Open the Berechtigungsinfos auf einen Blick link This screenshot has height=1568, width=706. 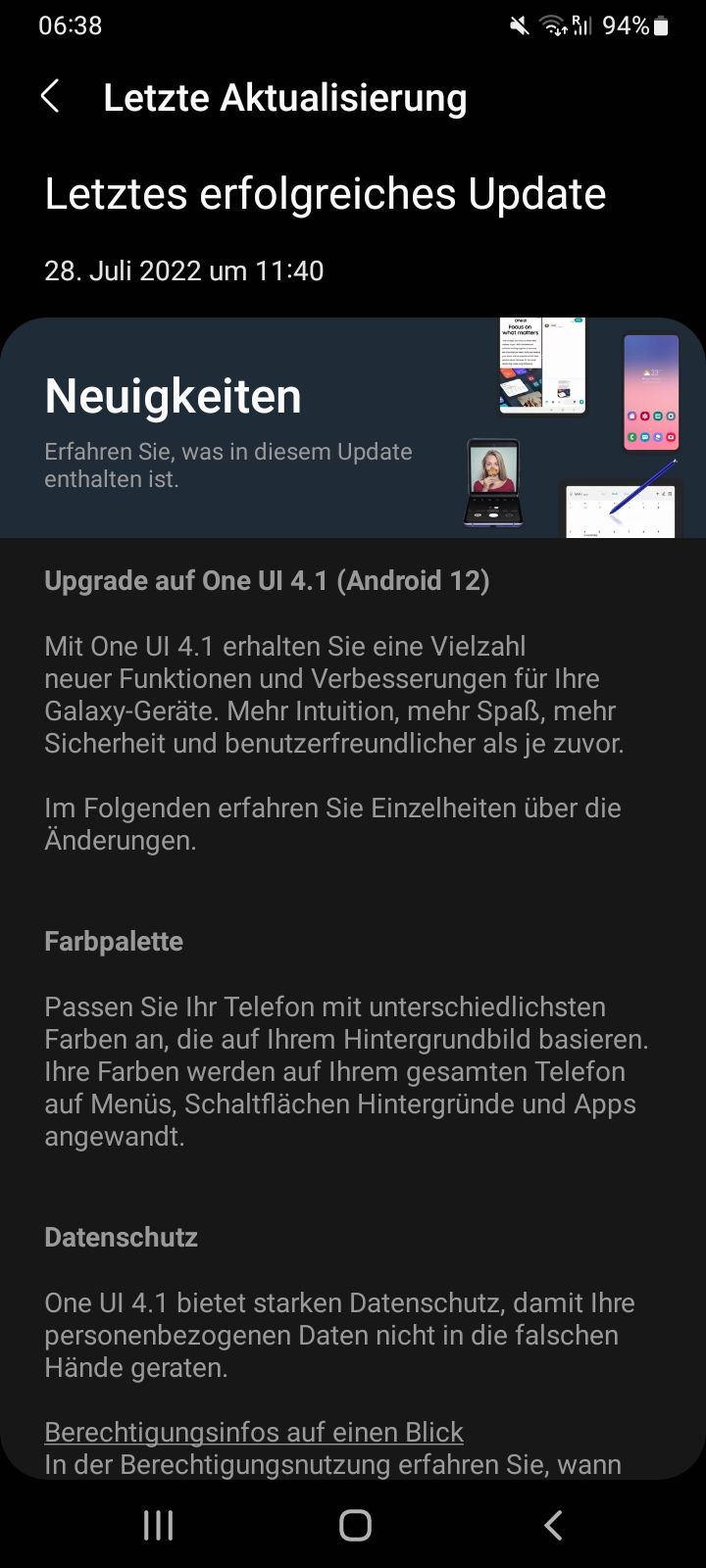click(254, 1432)
